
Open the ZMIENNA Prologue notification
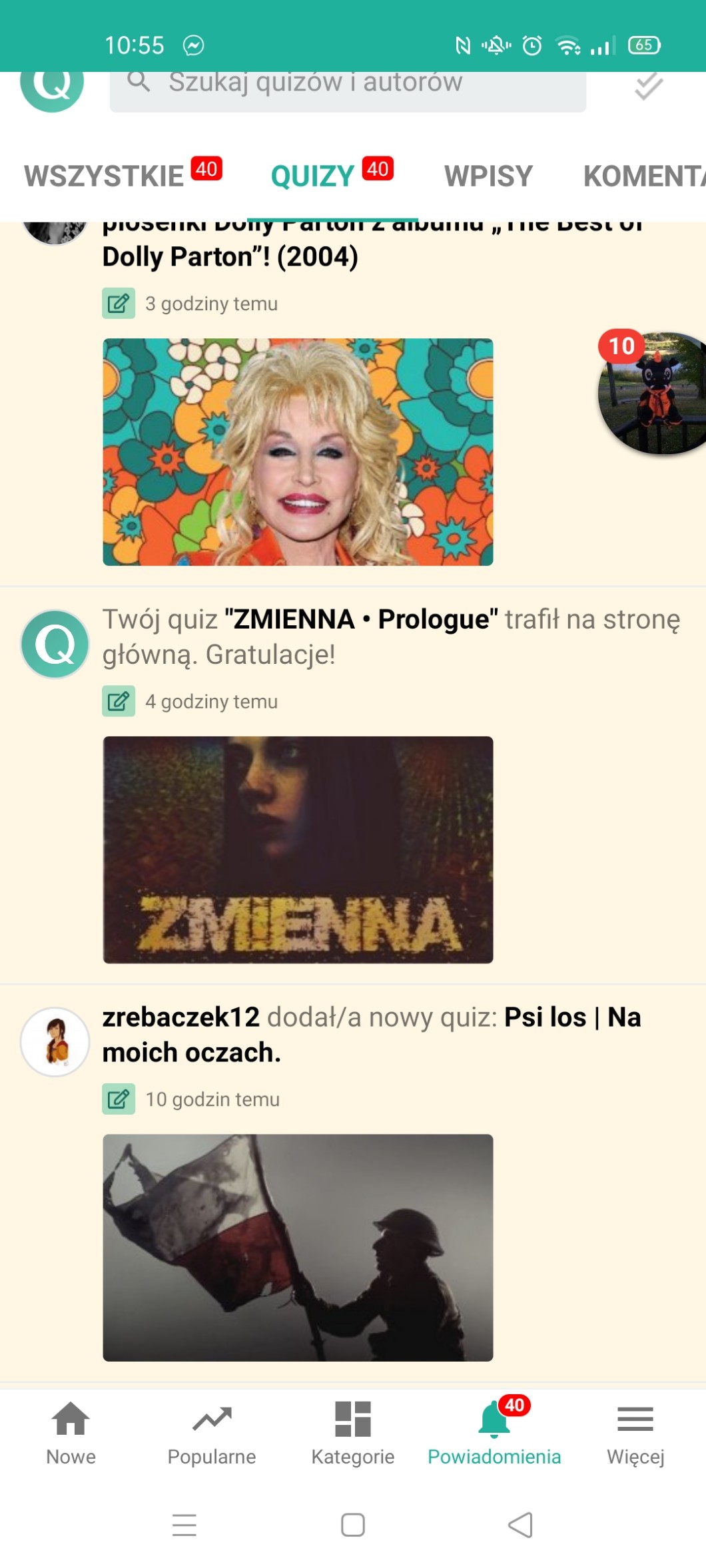[x=390, y=637]
